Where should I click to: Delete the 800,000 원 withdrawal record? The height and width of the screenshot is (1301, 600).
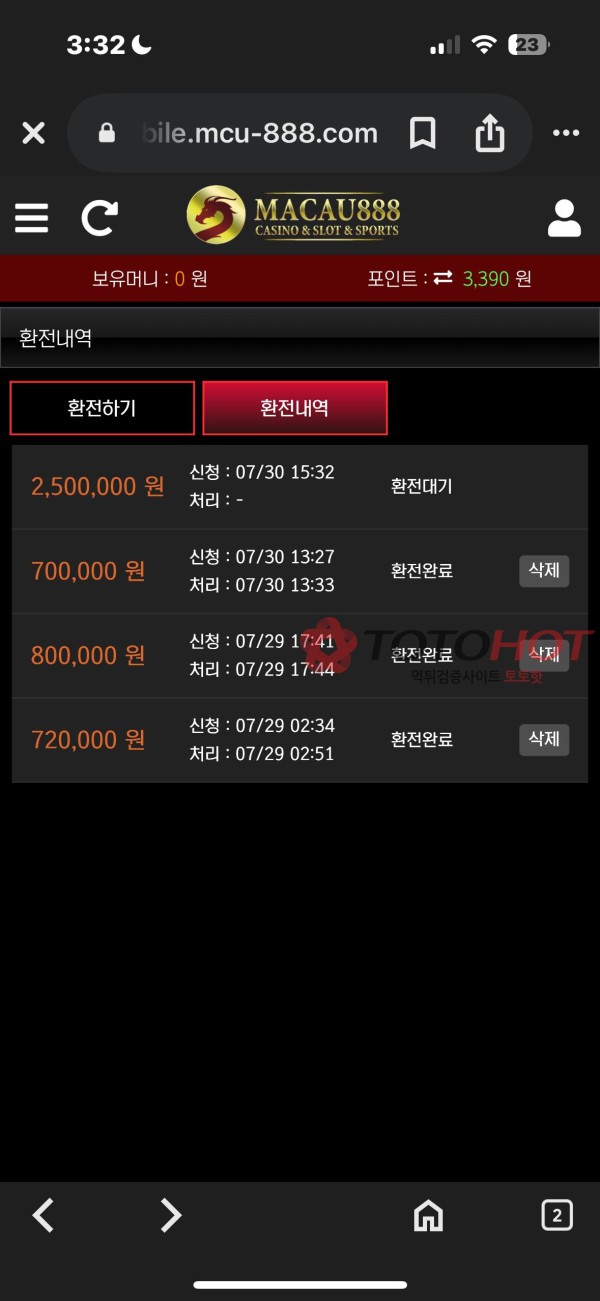click(x=544, y=655)
